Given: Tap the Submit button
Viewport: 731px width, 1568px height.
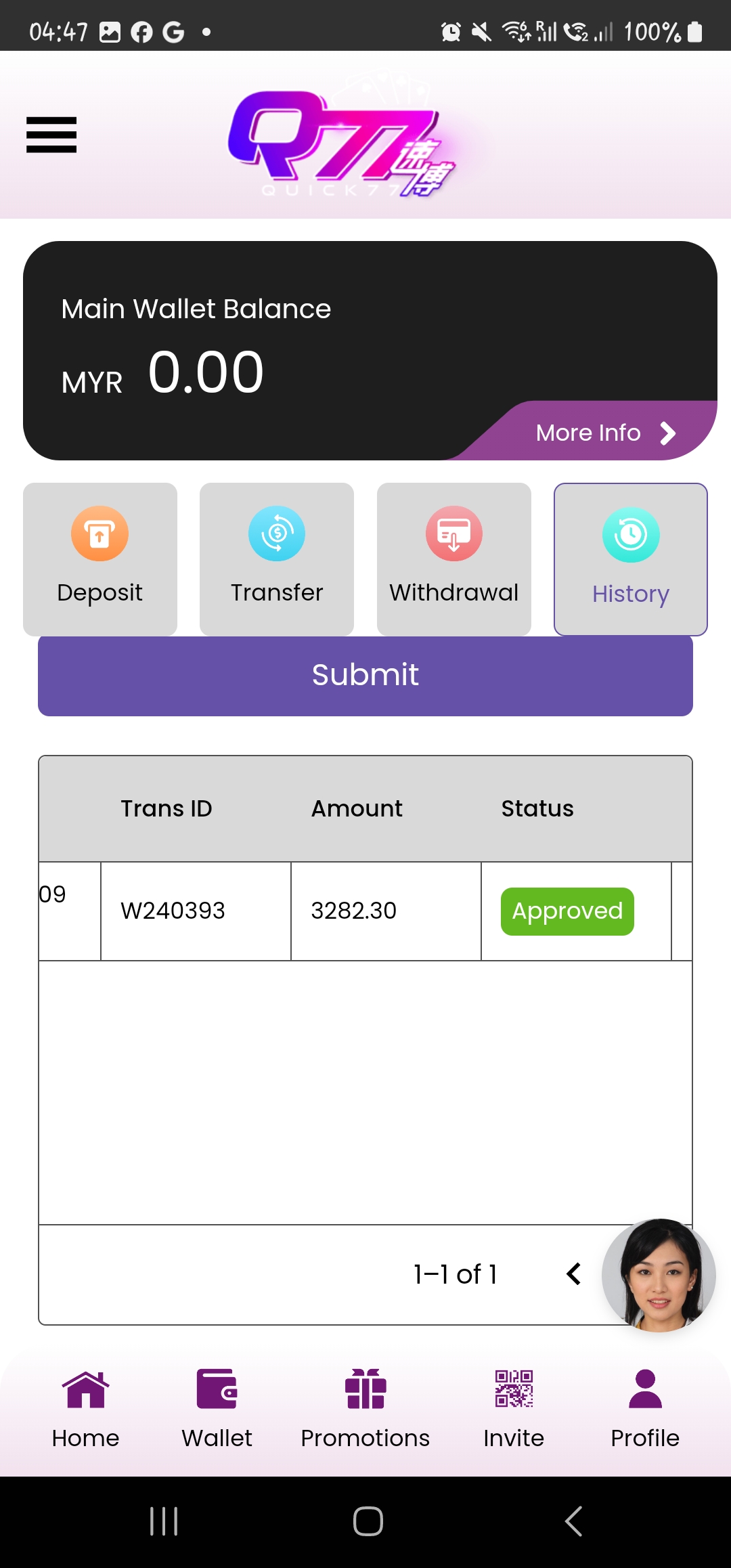Looking at the screenshot, I should click(x=365, y=675).
